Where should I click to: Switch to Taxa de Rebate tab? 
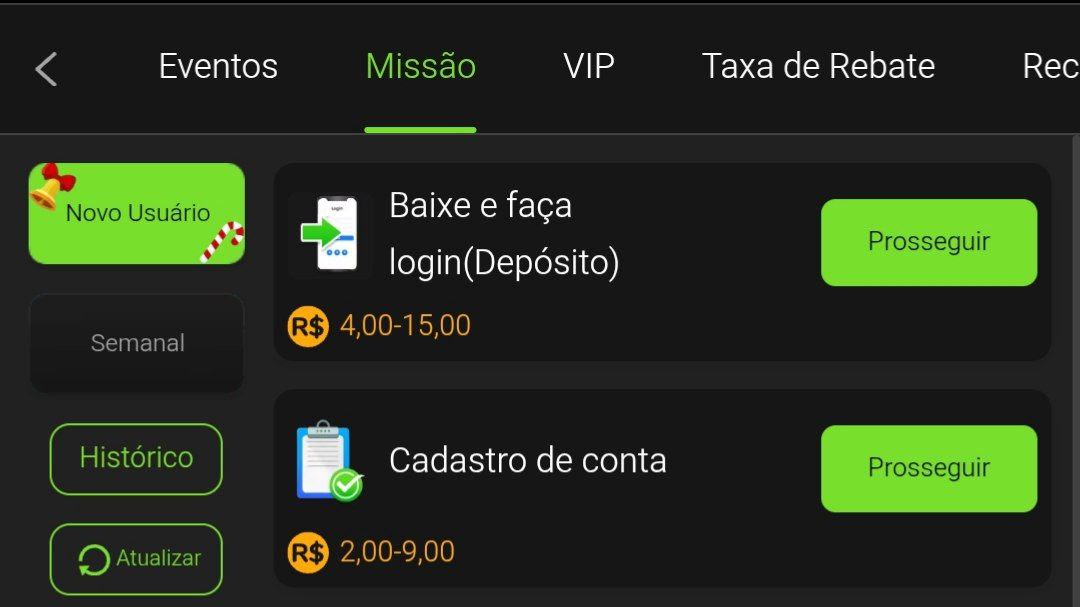point(818,67)
